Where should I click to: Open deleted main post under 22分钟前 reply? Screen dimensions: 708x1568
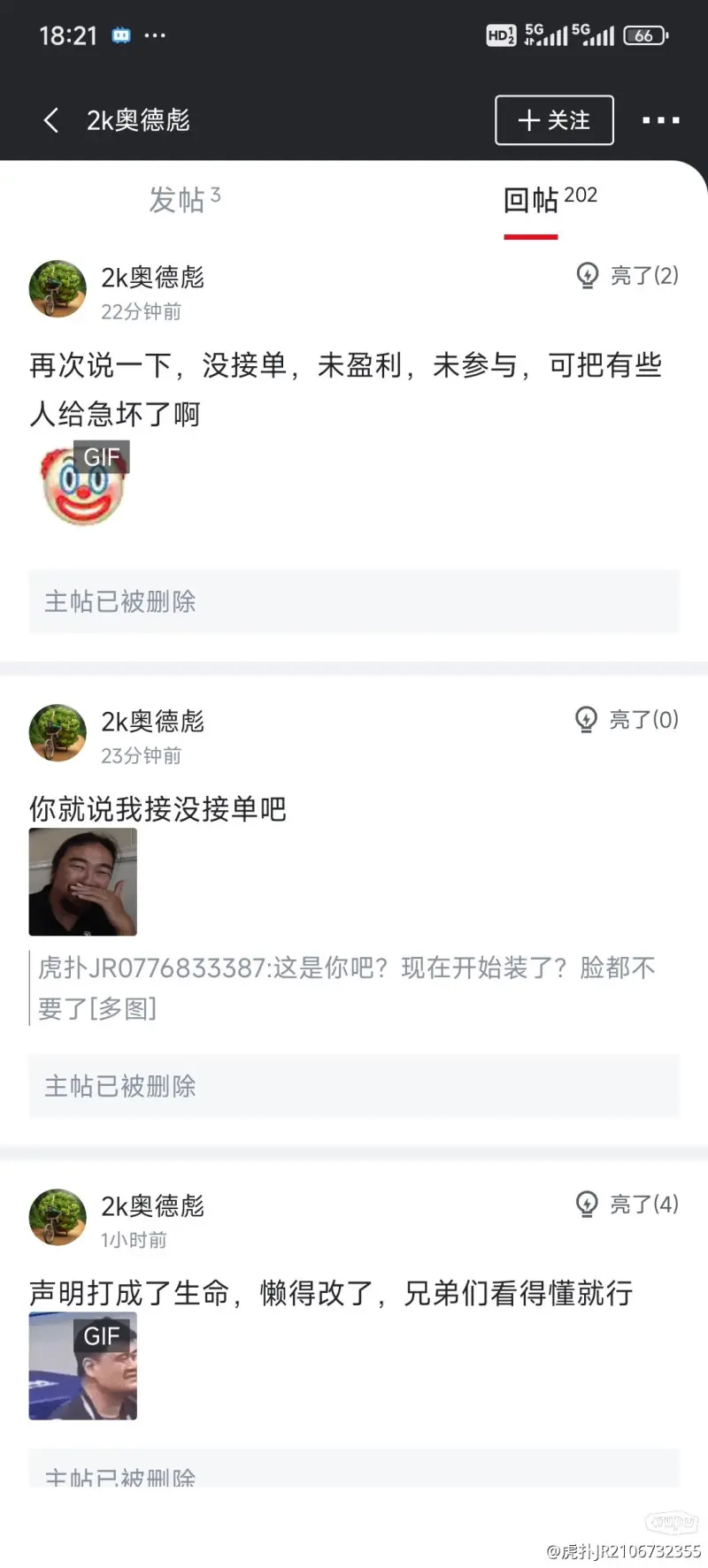point(353,601)
